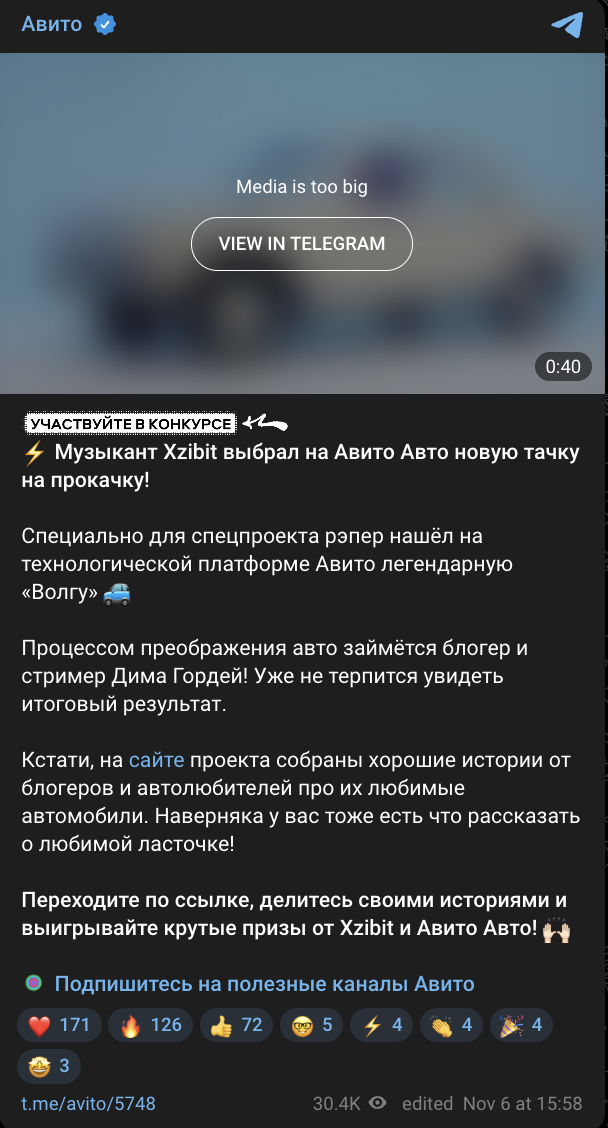This screenshot has height=1128, width=608.
Task: Open the Авито channel name link
Action: pyautogui.click(x=52, y=25)
